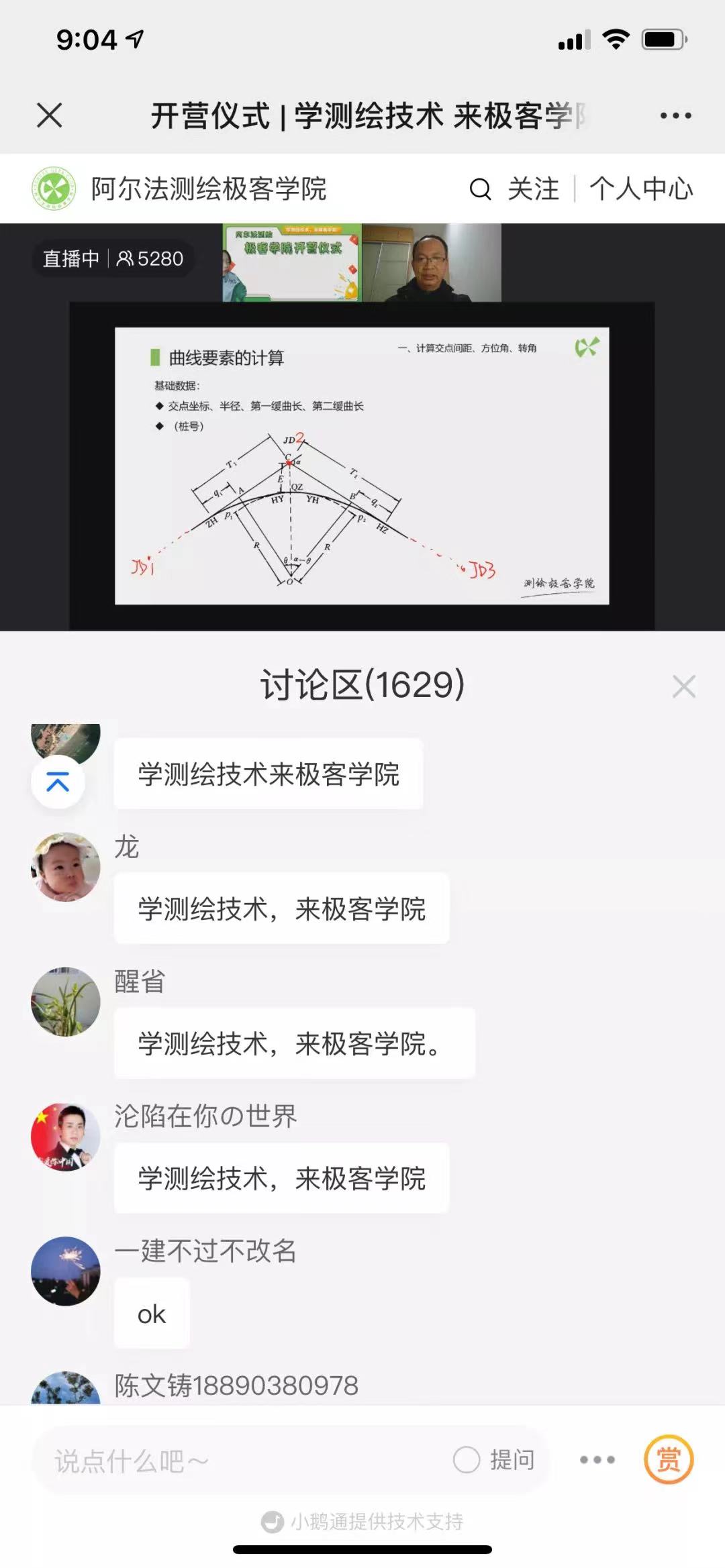The width and height of the screenshot is (725, 1568).
Task: Open 醒省's profile avatar
Action: click(x=66, y=1002)
